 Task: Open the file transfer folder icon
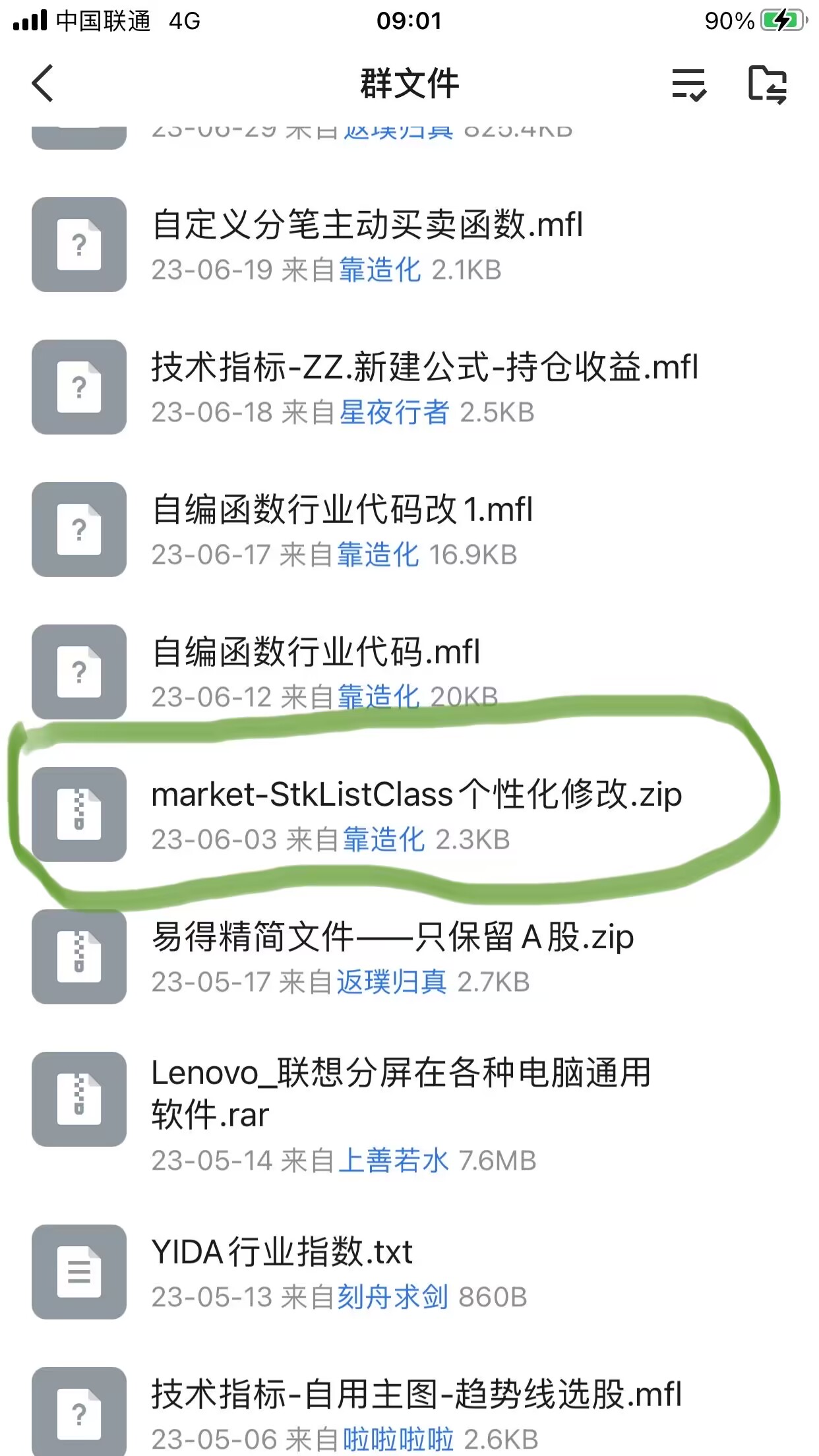coord(768,84)
